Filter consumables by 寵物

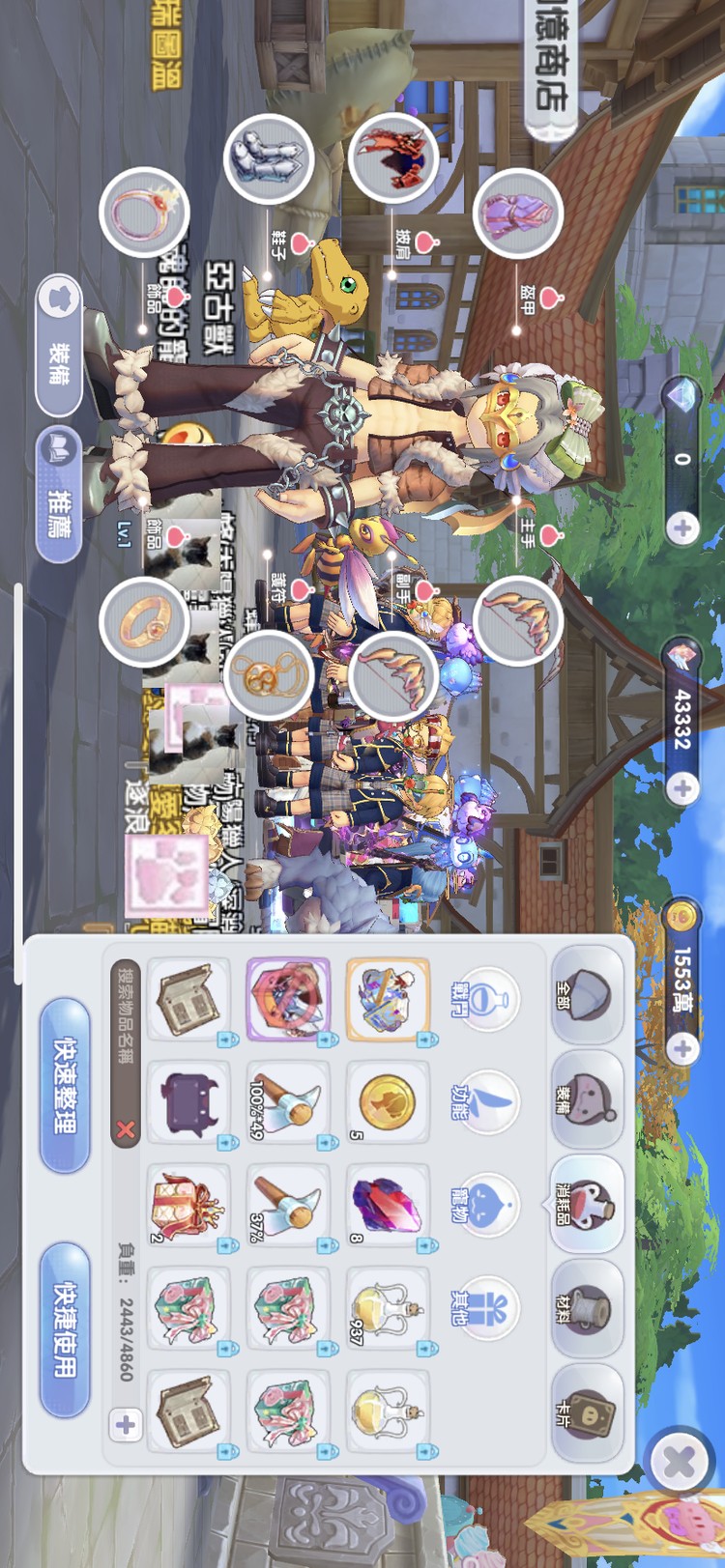click(486, 1205)
